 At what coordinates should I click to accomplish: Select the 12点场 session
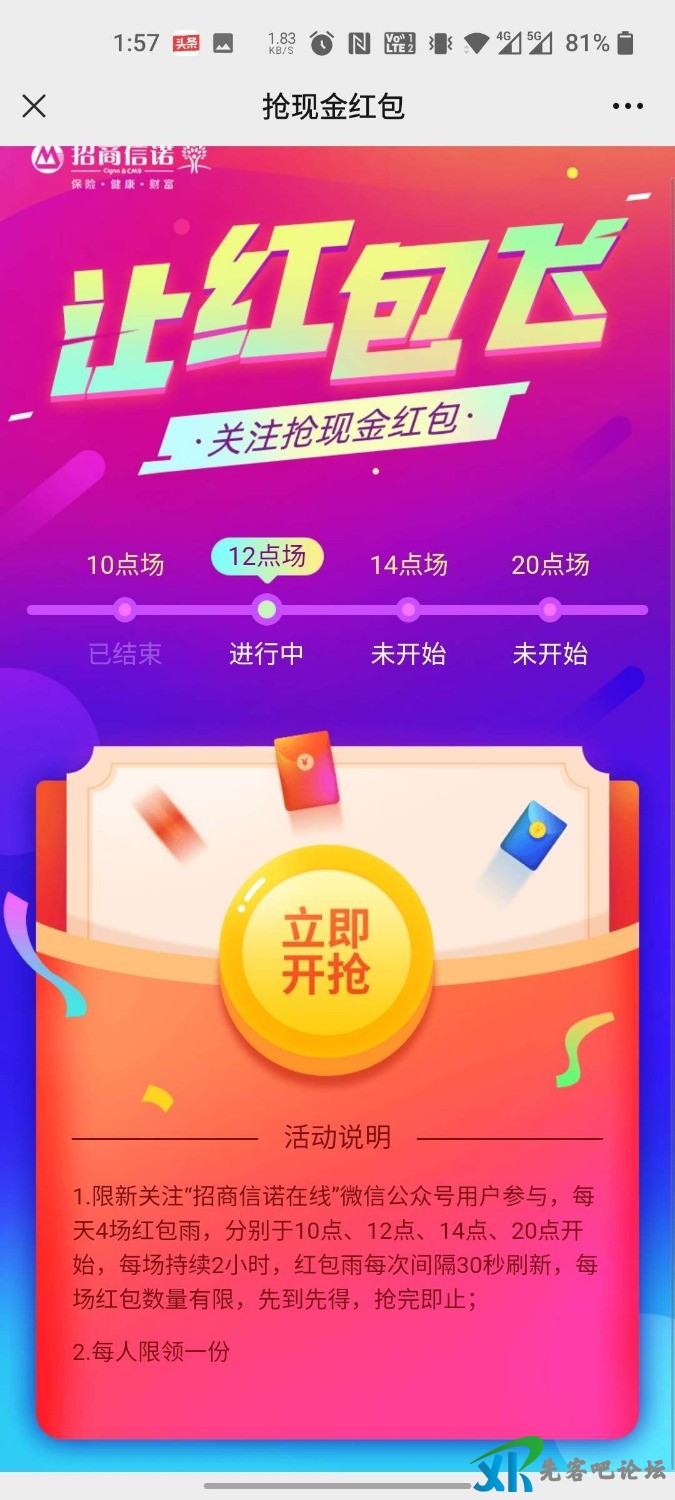coord(267,557)
